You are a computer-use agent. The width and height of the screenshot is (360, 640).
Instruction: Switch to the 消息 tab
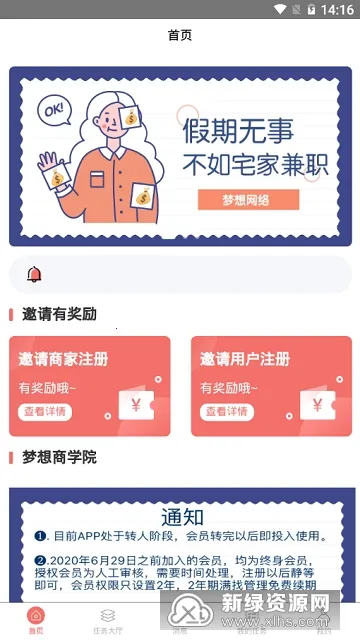(x=180, y=620)
